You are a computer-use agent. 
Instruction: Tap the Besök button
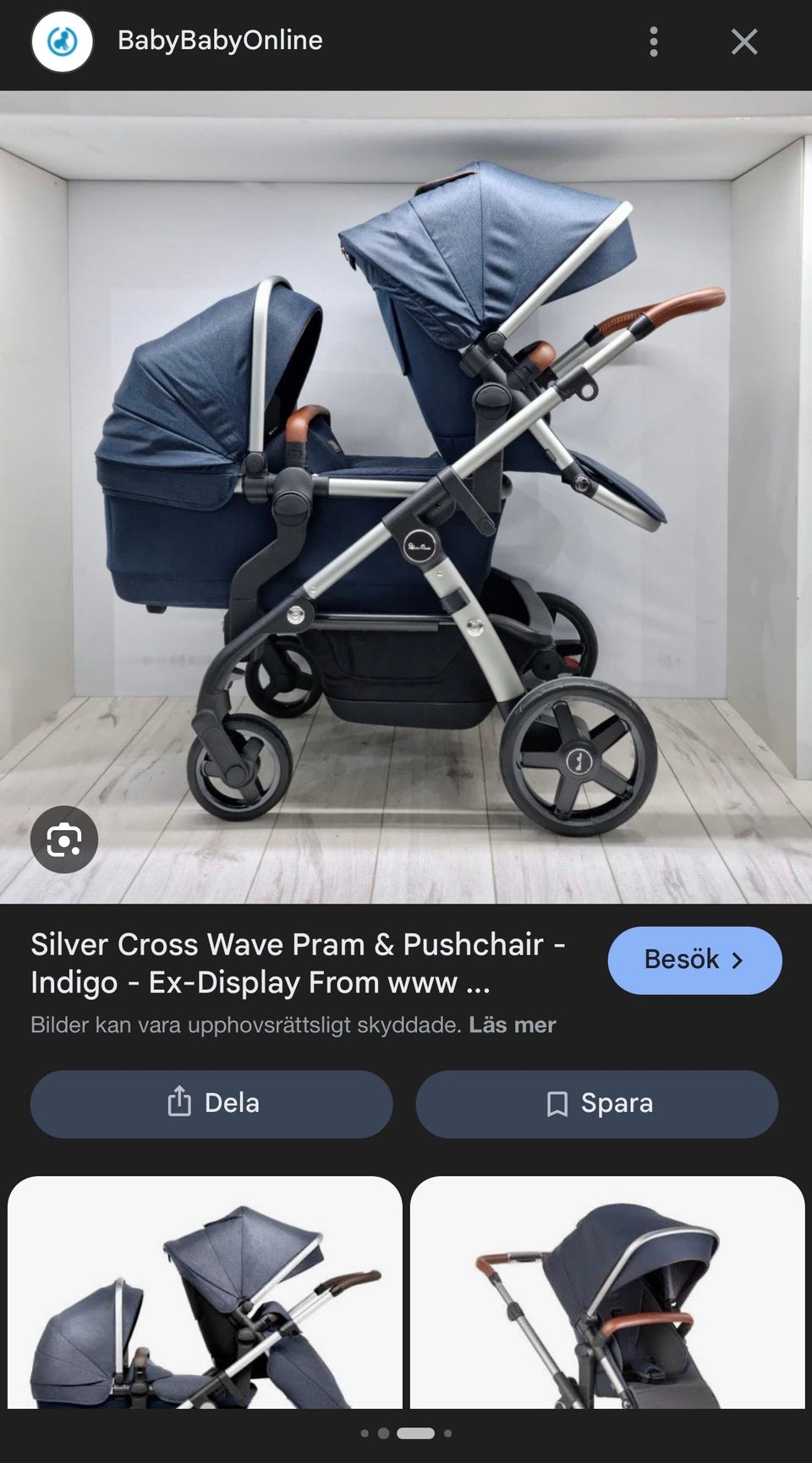click(694, 960)
